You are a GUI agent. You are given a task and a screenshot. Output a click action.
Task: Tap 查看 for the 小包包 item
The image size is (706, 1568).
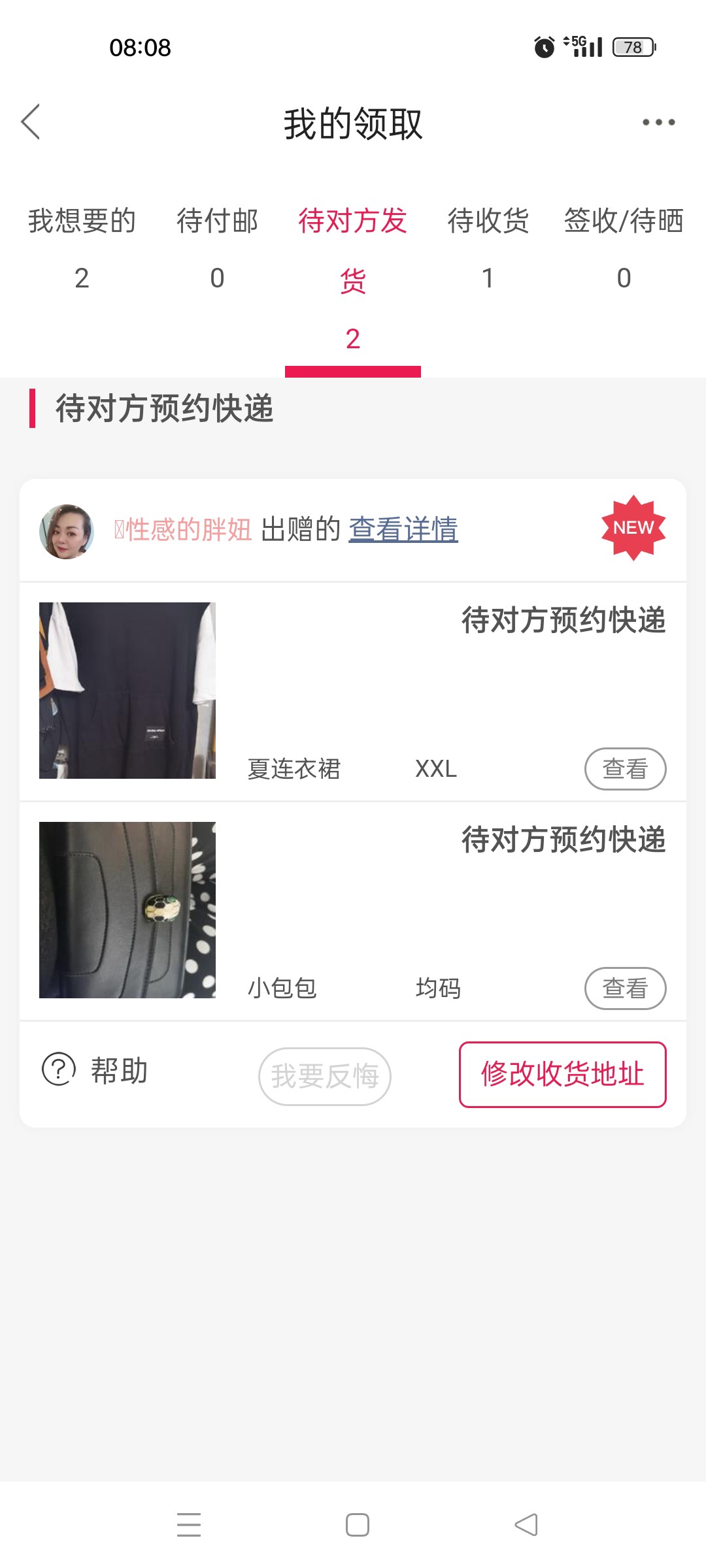tap(625, 988)
